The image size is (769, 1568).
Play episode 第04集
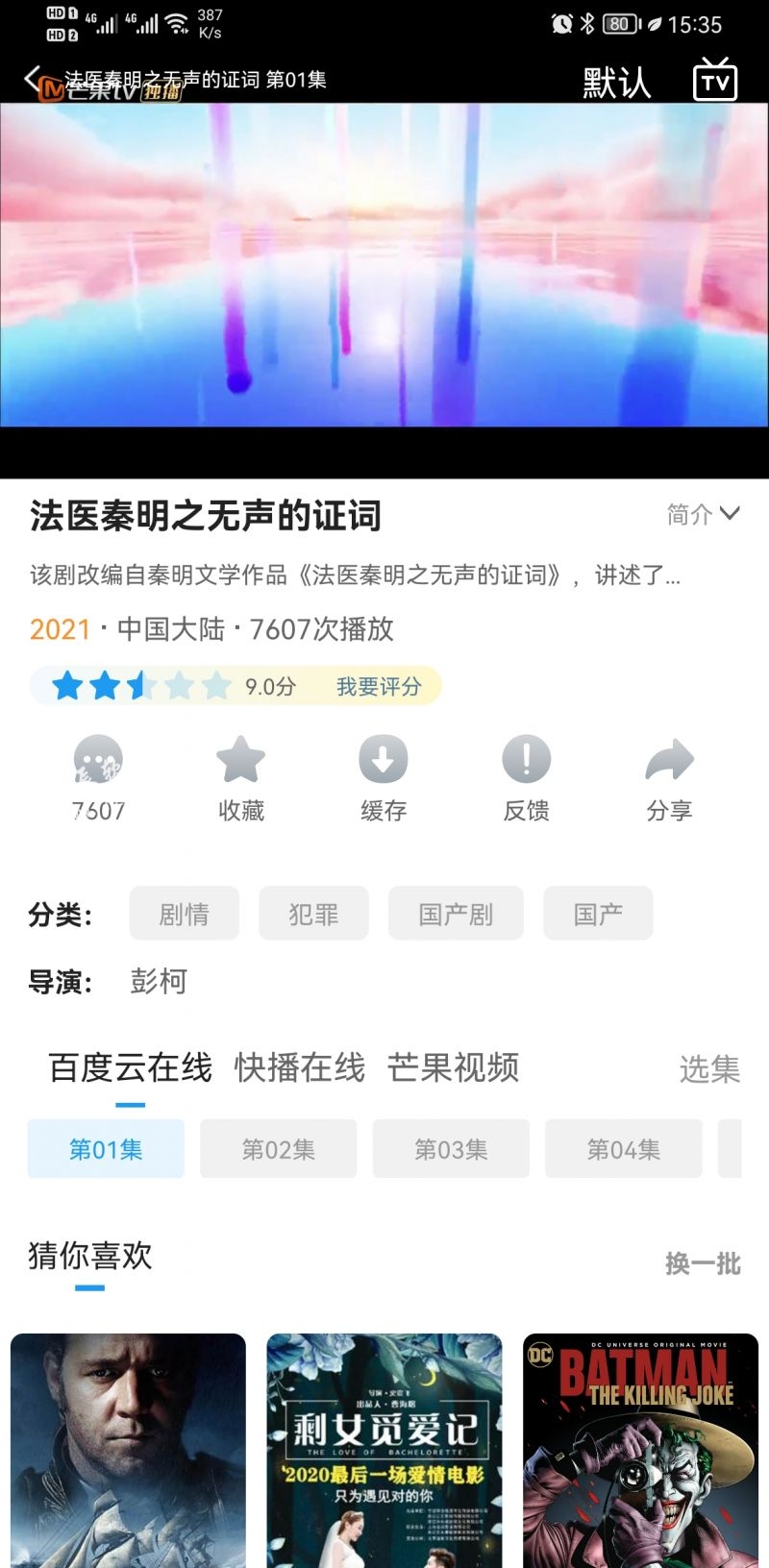[623, 1149]
